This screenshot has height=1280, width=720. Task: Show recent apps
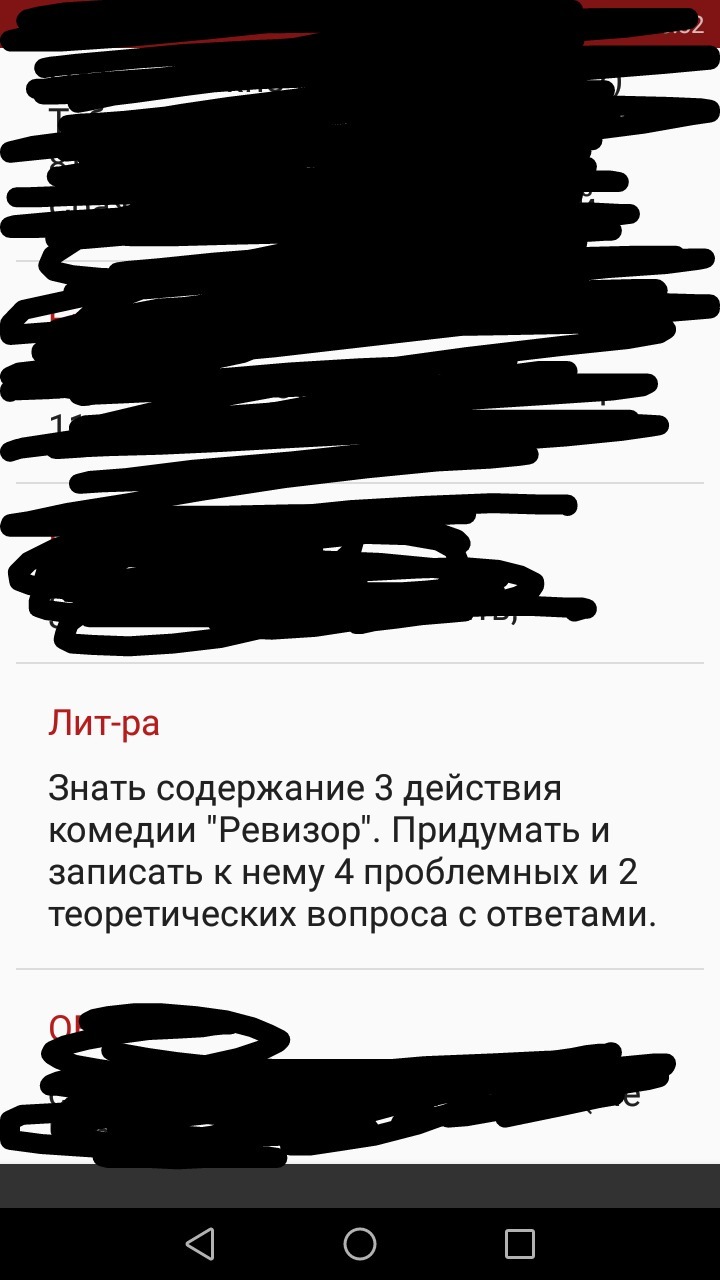click(519, 1243)
